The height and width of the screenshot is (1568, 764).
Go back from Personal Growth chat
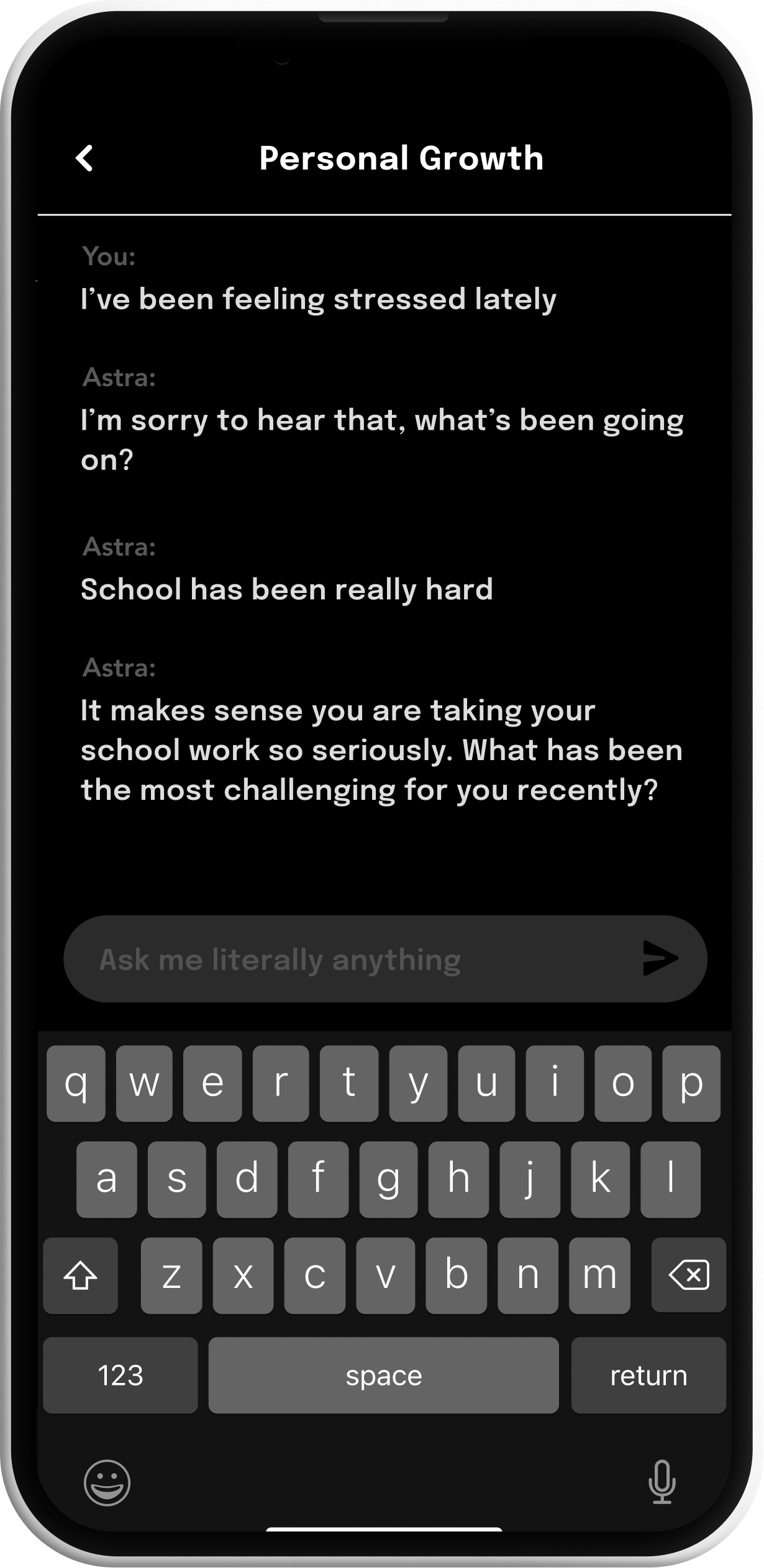84,158
